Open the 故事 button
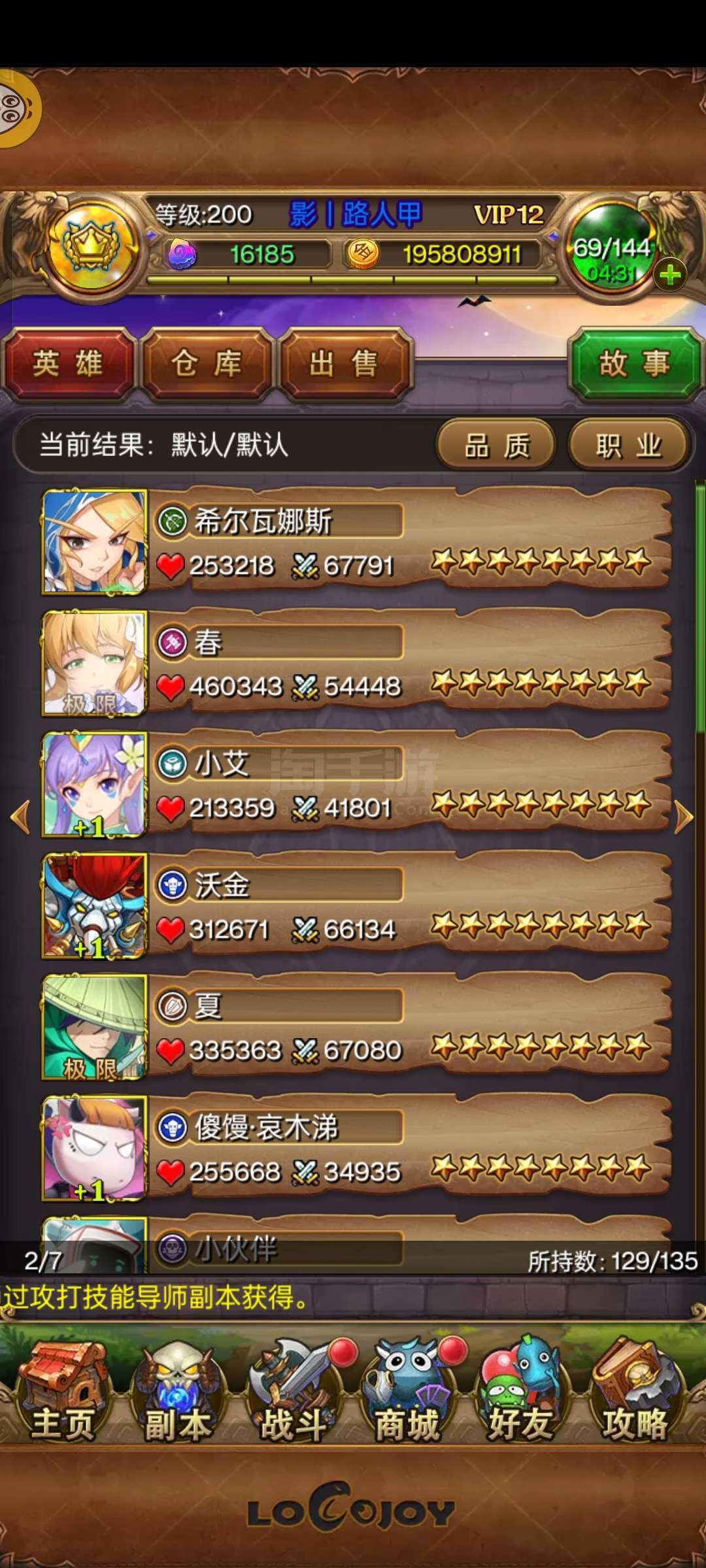Image resolution: width=706 pixels, height=1568 pixels. 635,364
